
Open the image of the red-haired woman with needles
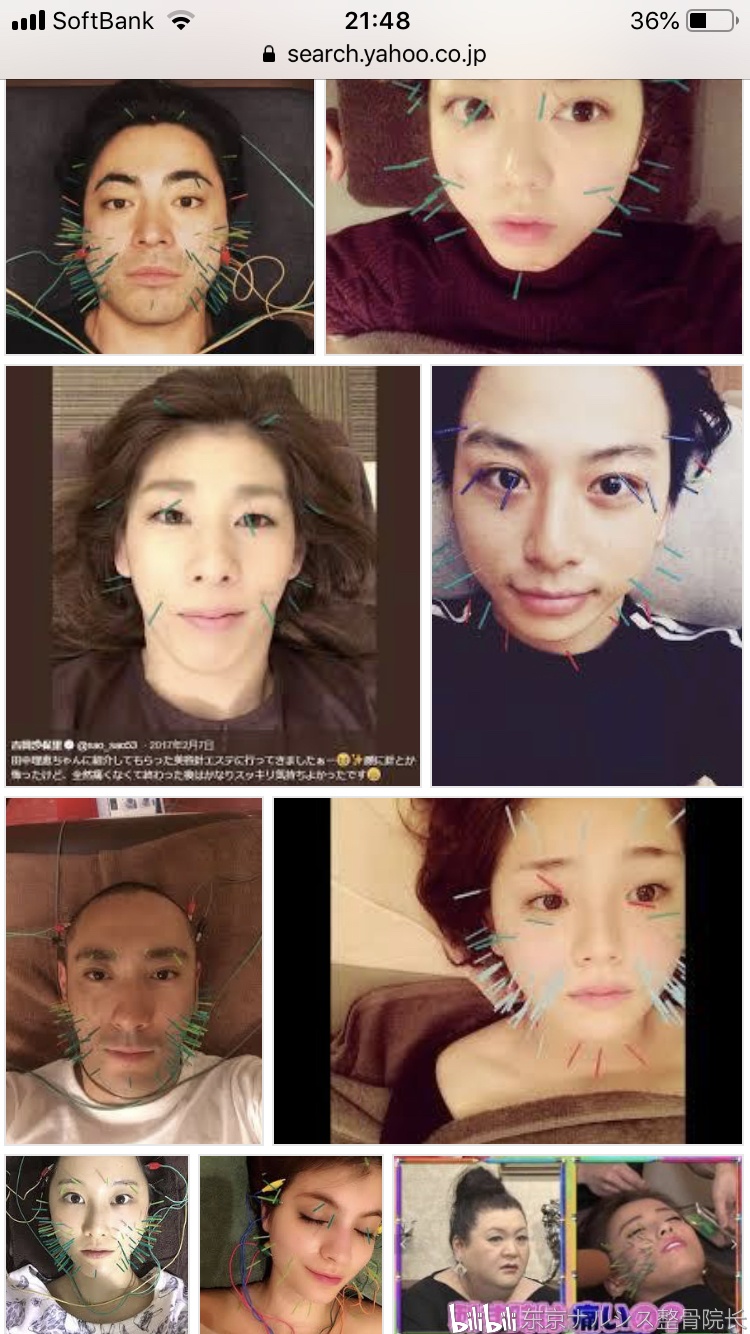[x=508, y=970]
